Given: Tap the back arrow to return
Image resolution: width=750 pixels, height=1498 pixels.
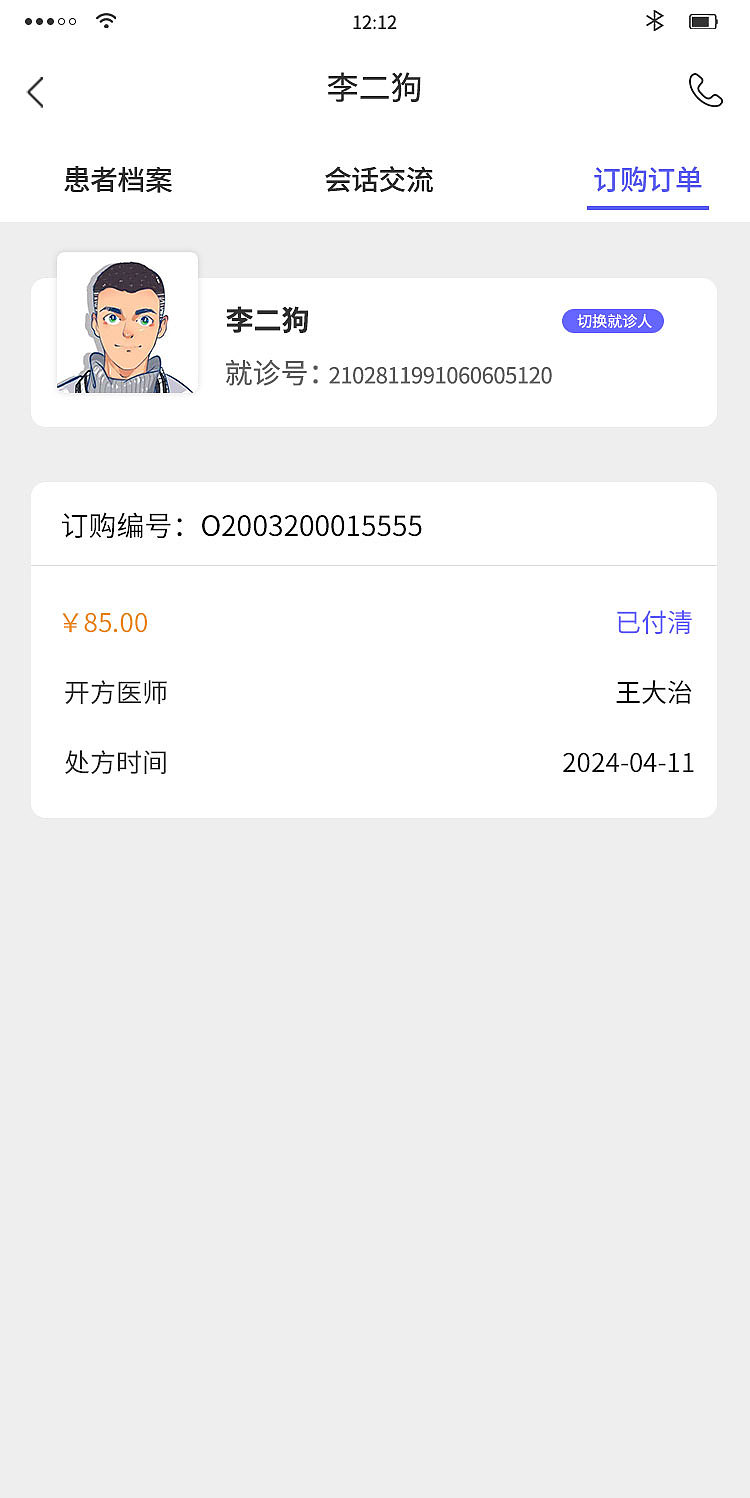Looking at the screenshot, I should 35,91.
